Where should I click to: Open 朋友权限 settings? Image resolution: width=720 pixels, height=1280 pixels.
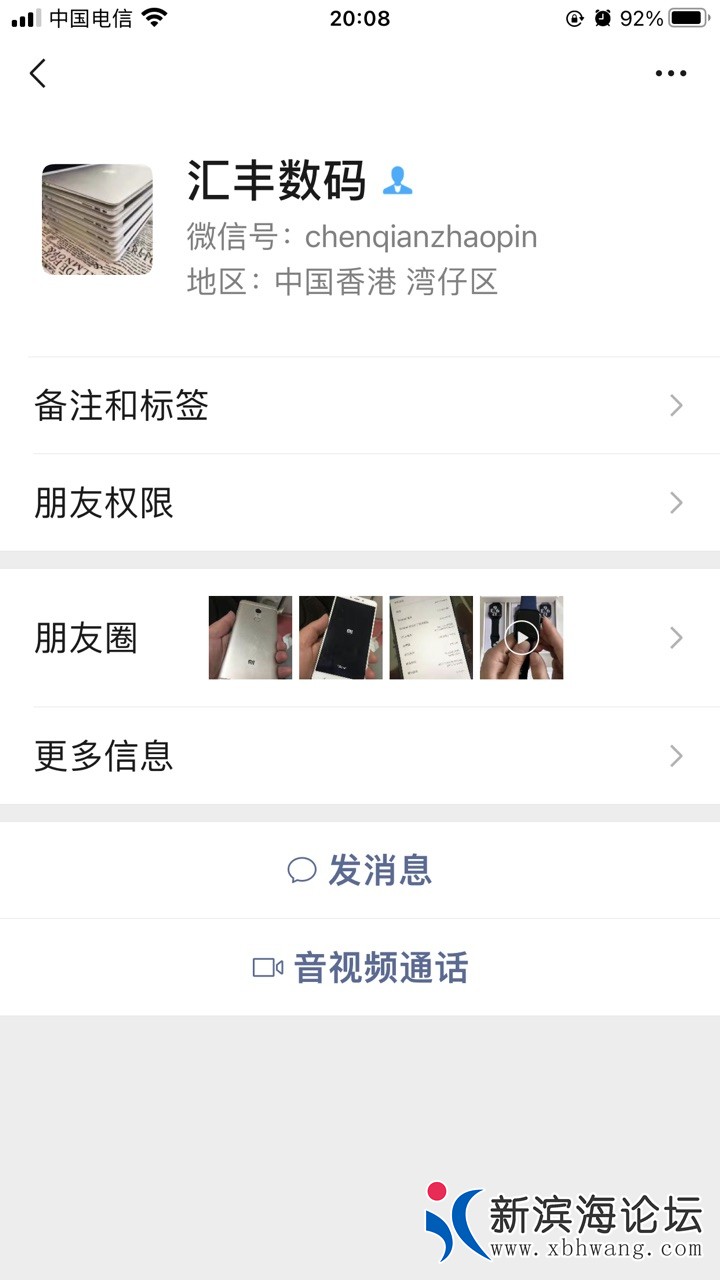point(360,502)
